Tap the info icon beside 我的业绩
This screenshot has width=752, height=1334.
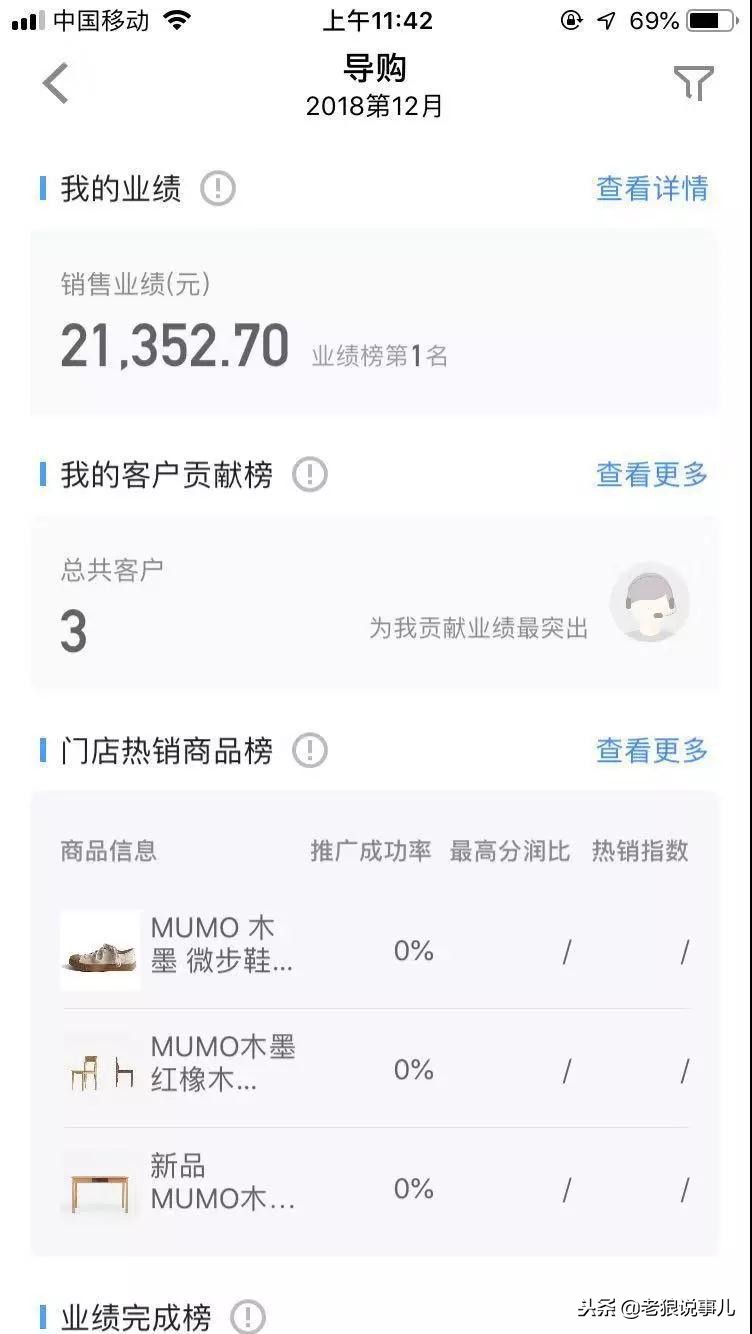pyautogui.click(x=218, y=189)
